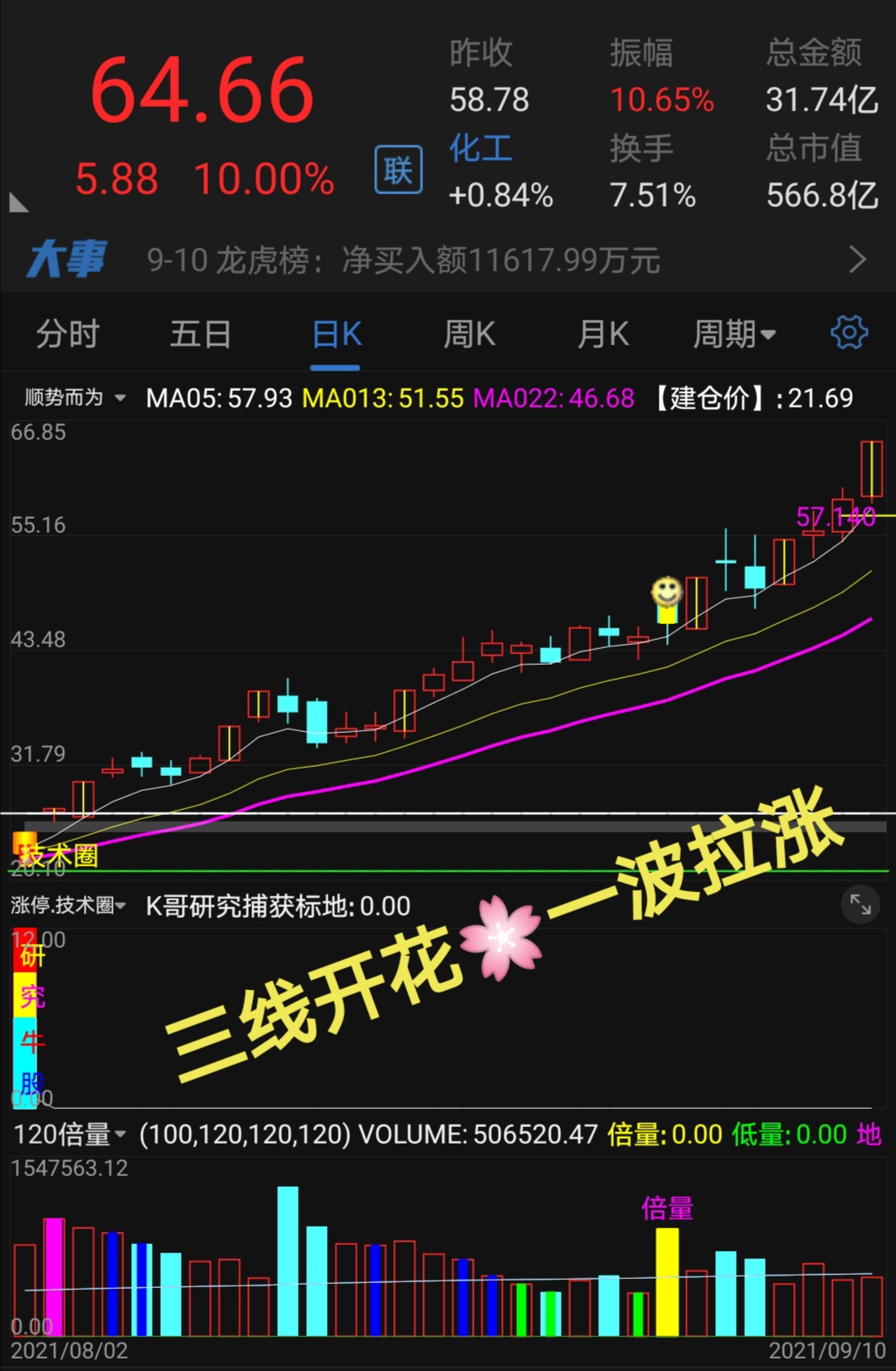The height and width of the screenshot is (1371, 896).
Task: Expand quote details triangle beside the price
Action: tap(18, 202)
